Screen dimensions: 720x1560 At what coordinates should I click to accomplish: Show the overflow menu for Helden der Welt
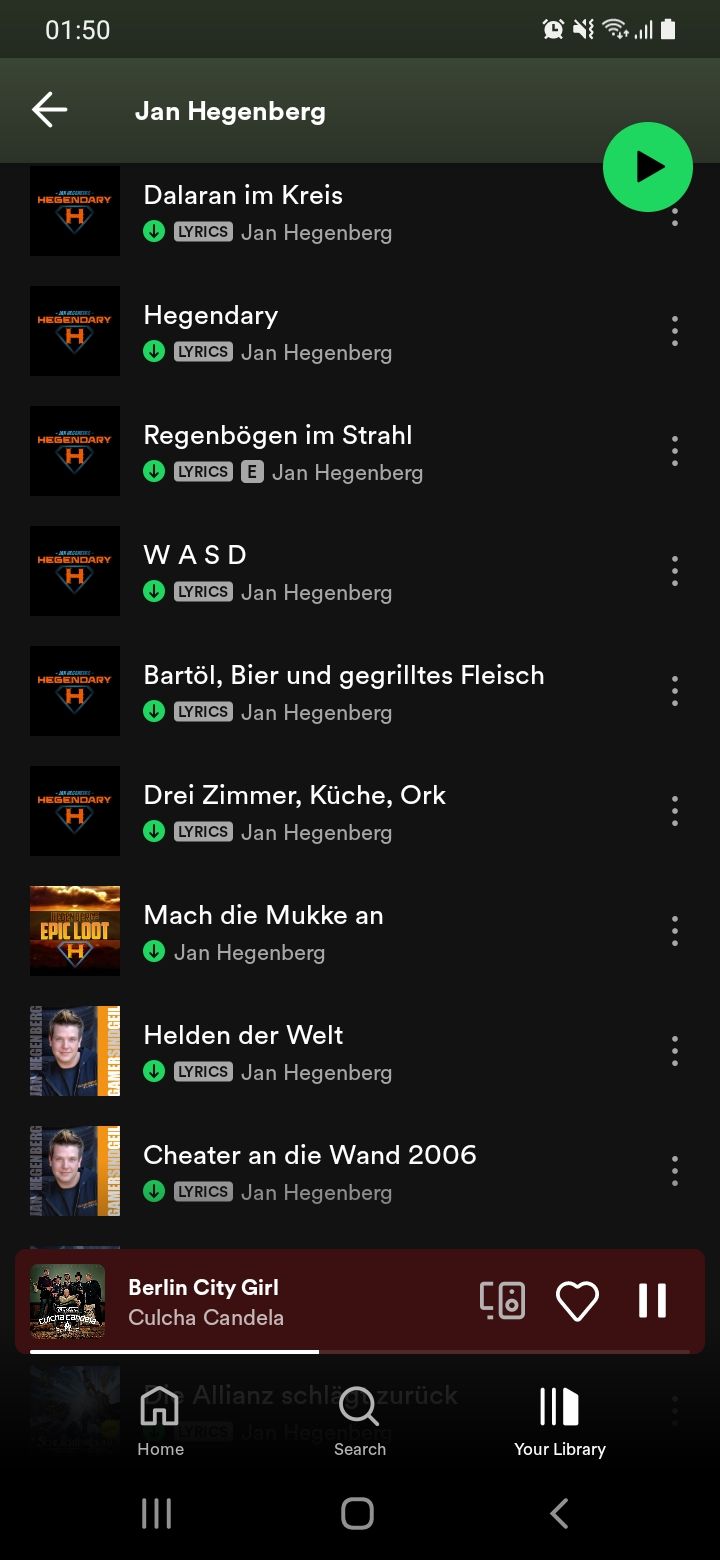pyautogui.click(x=675, y=1051)
